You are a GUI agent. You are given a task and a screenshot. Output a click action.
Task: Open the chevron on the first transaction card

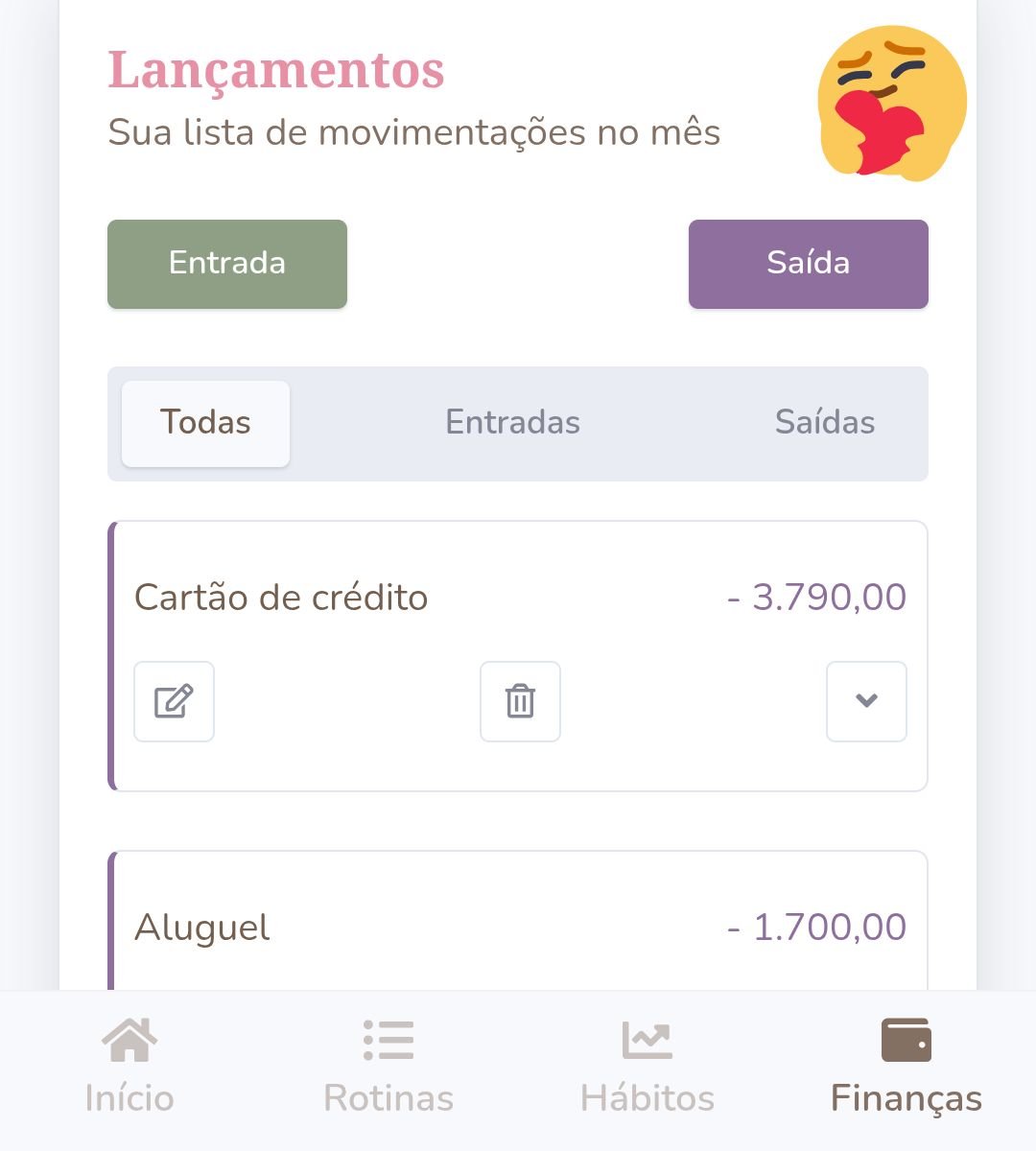pos(866,701)
